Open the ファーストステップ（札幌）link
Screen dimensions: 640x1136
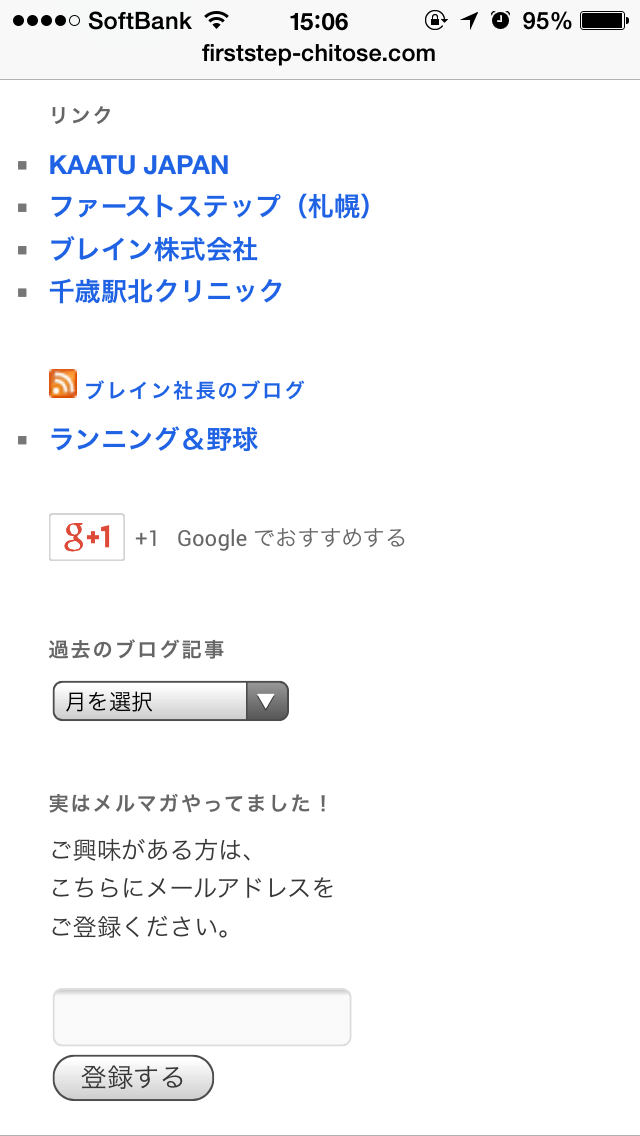point(210,207)
